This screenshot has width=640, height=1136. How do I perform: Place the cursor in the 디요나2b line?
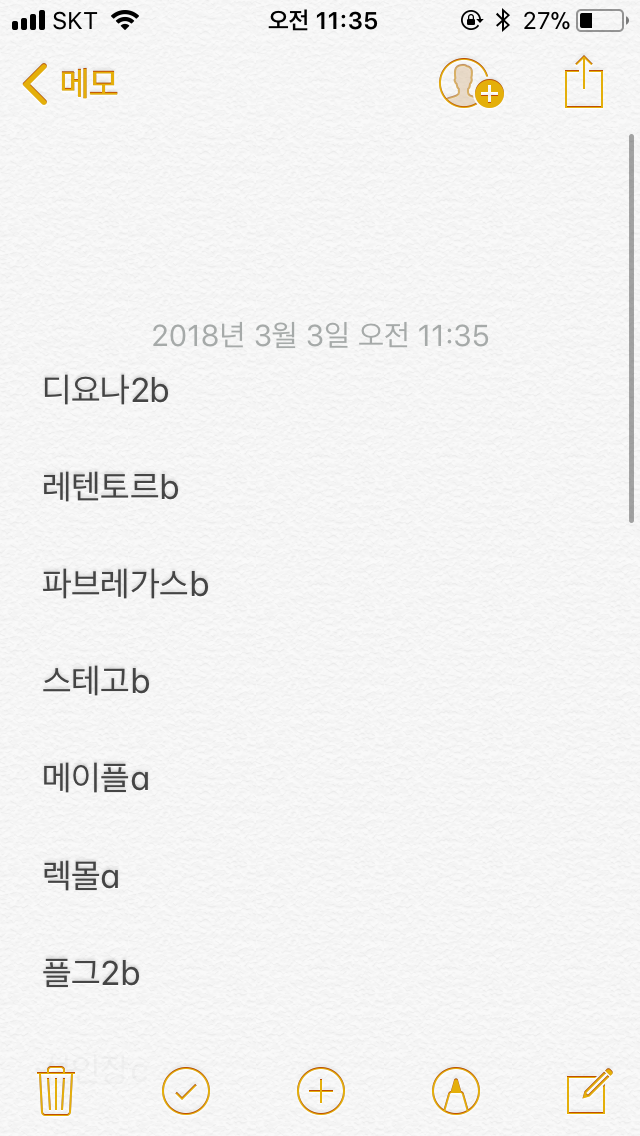pos(106,391)
